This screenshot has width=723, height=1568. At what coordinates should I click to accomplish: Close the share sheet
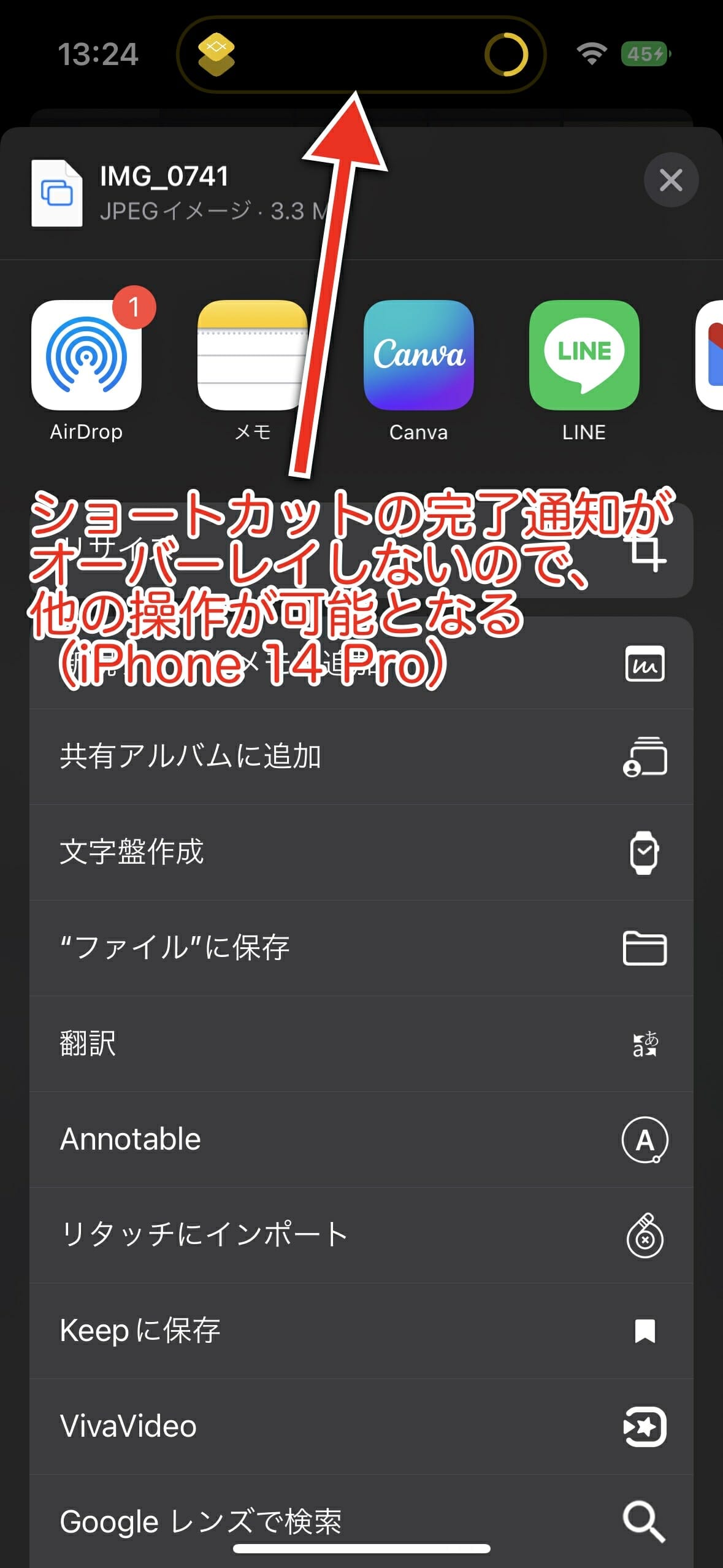670,180
